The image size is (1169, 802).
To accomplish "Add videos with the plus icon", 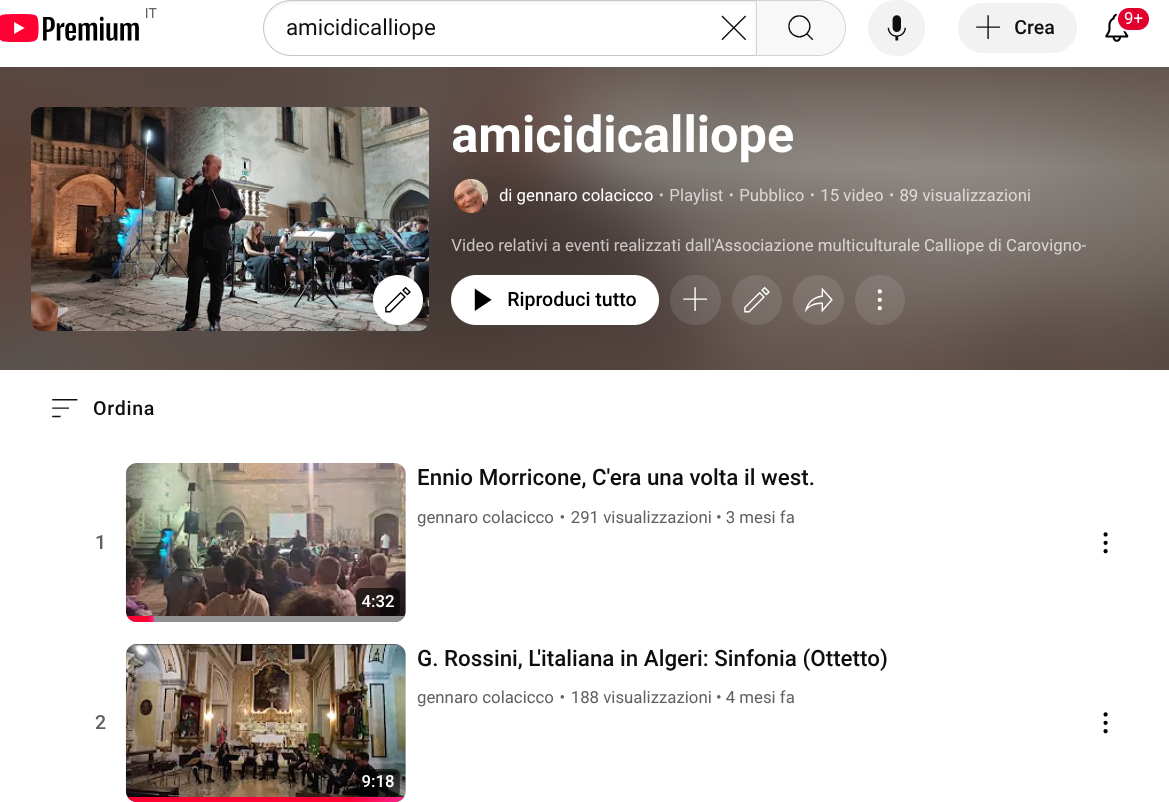I will pos(695,300).
